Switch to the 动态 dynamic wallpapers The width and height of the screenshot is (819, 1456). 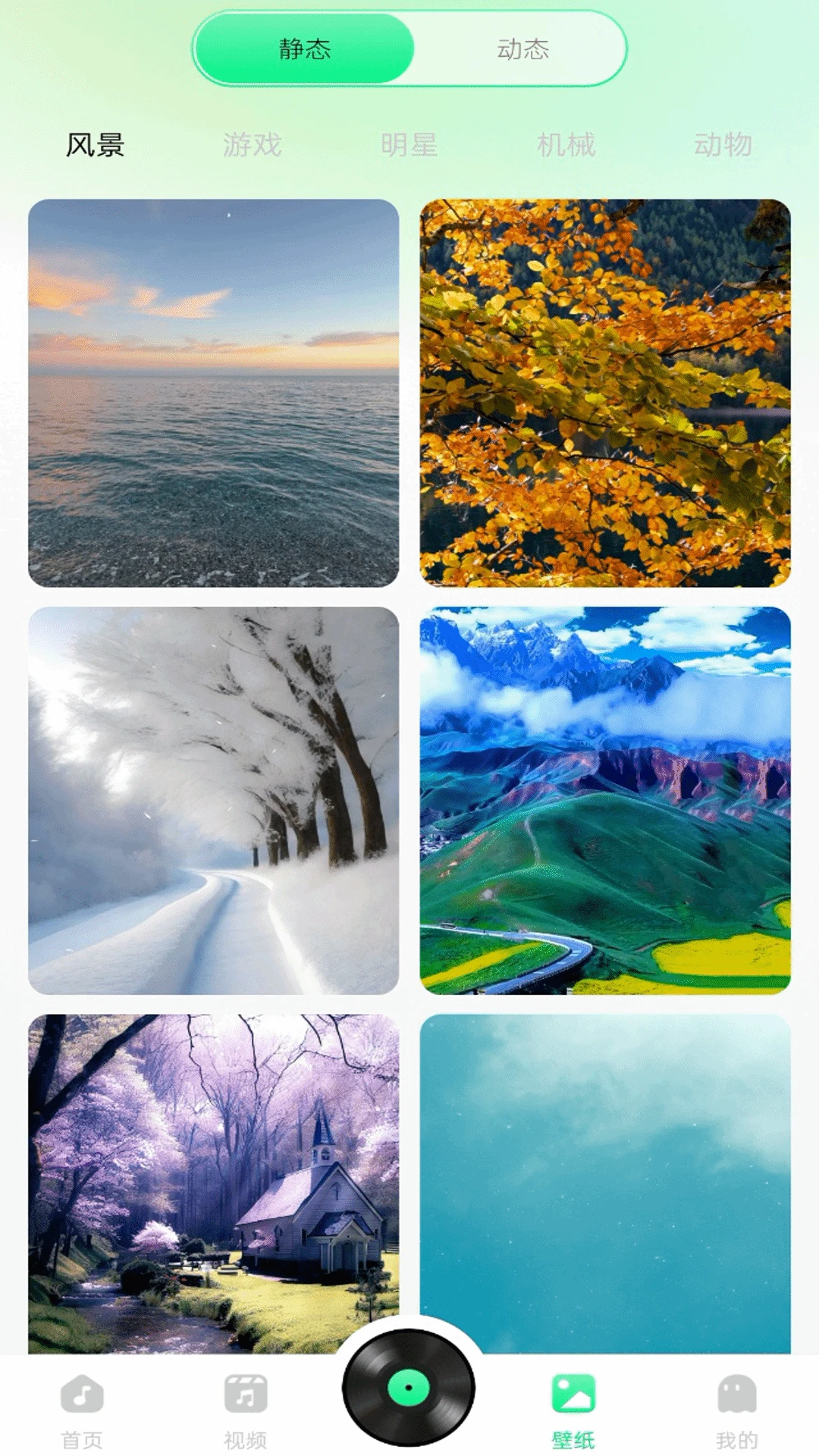[x=522, y=49]
